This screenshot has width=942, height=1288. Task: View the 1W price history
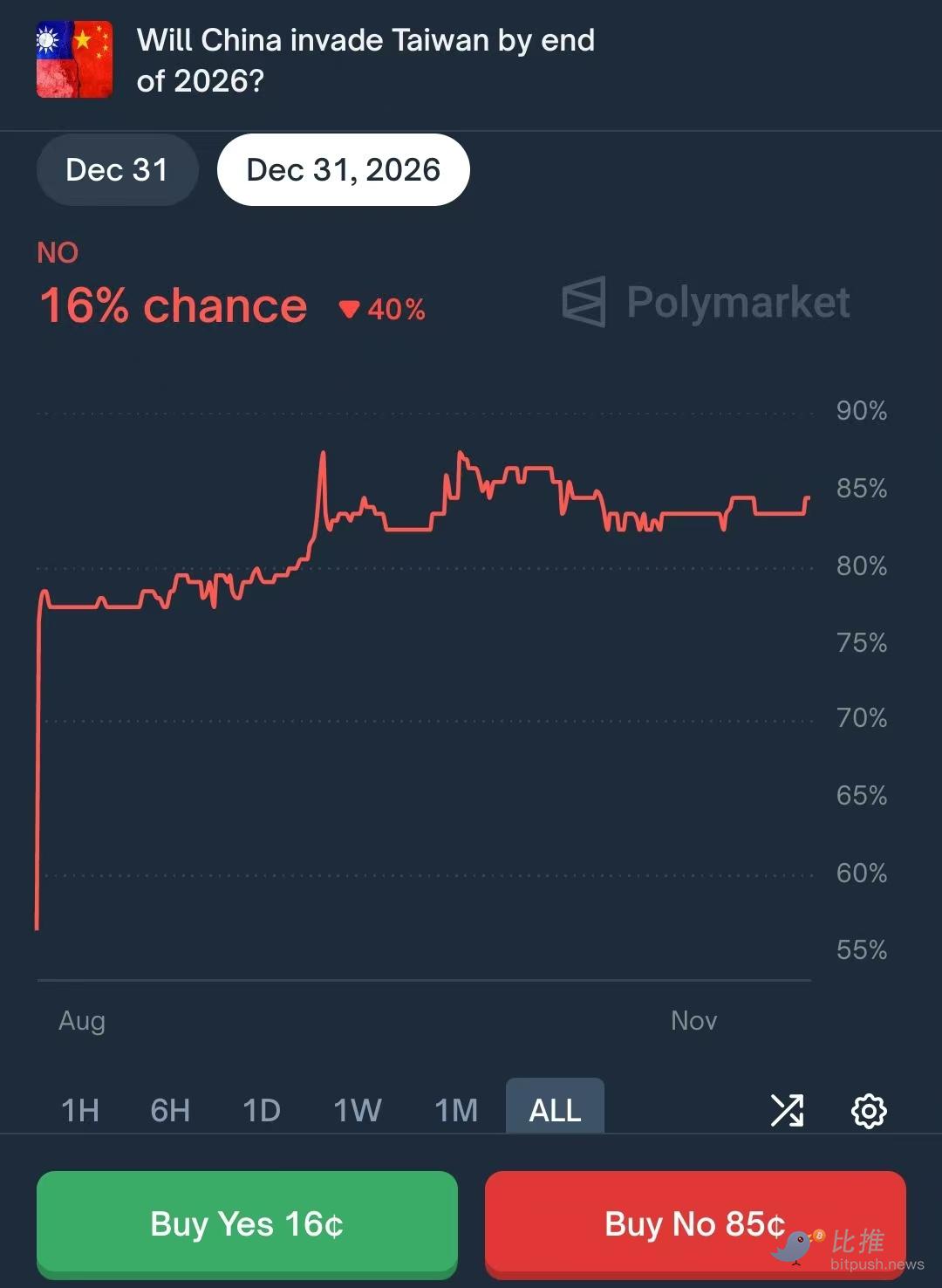[x=358, y=1110]
